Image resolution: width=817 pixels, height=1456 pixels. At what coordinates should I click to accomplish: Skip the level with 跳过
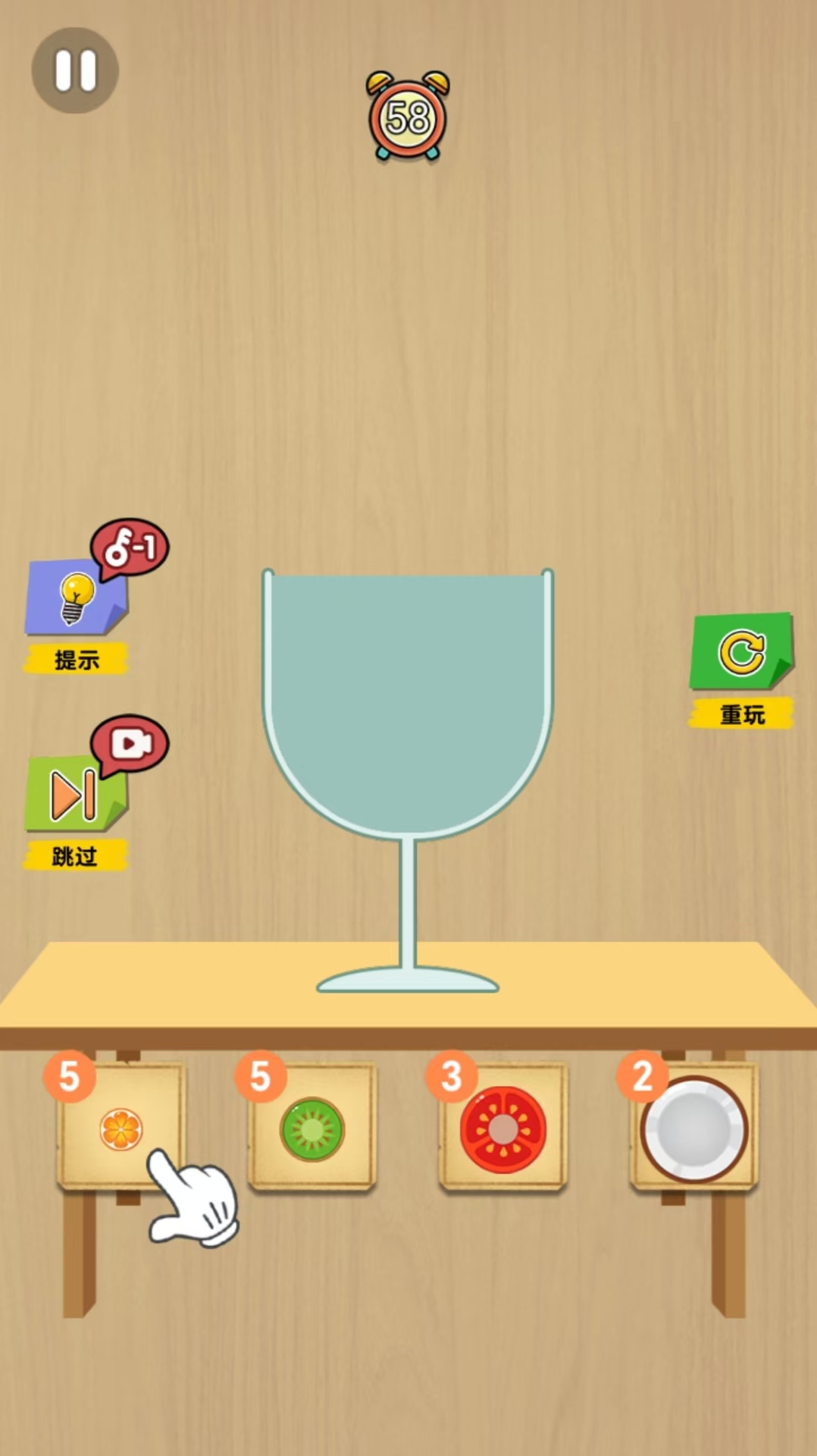coord(74,796)
